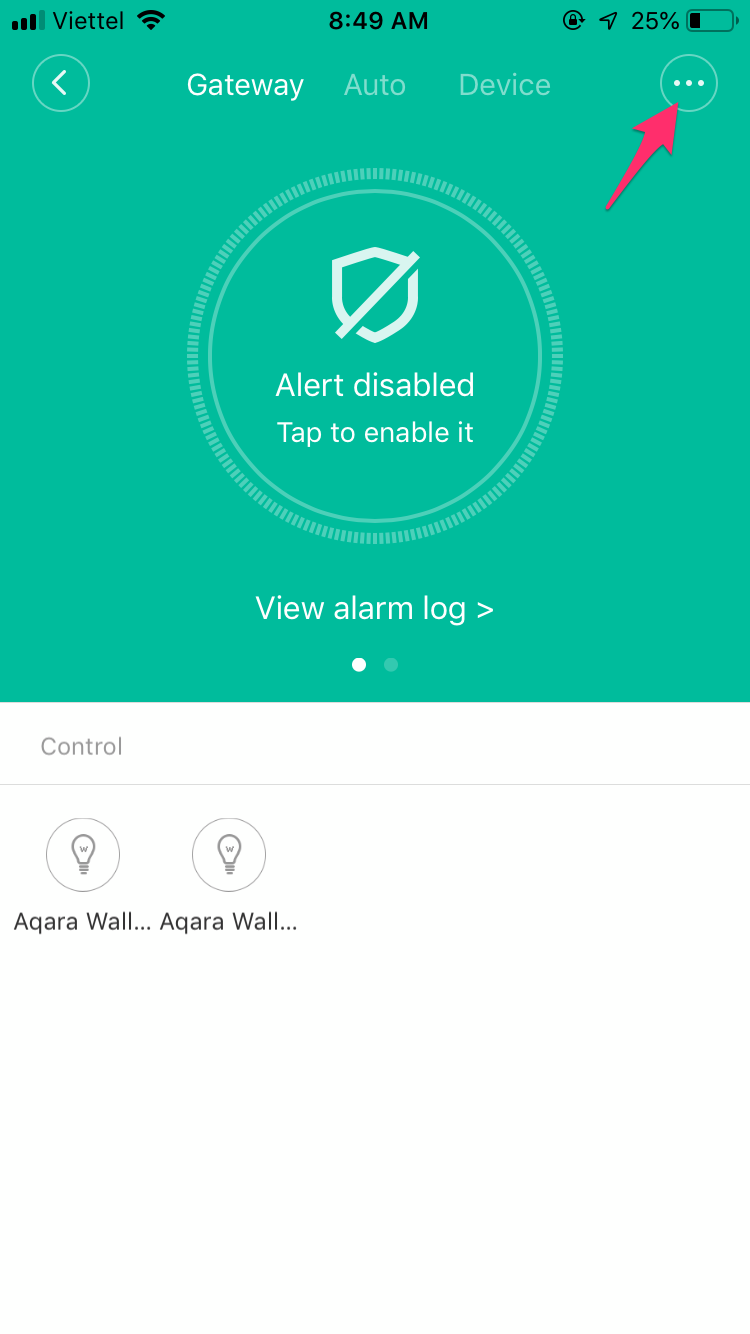Jump to the second page indicator dot
The width and height of the screenshot is (750, 1334).
[391, 664]
